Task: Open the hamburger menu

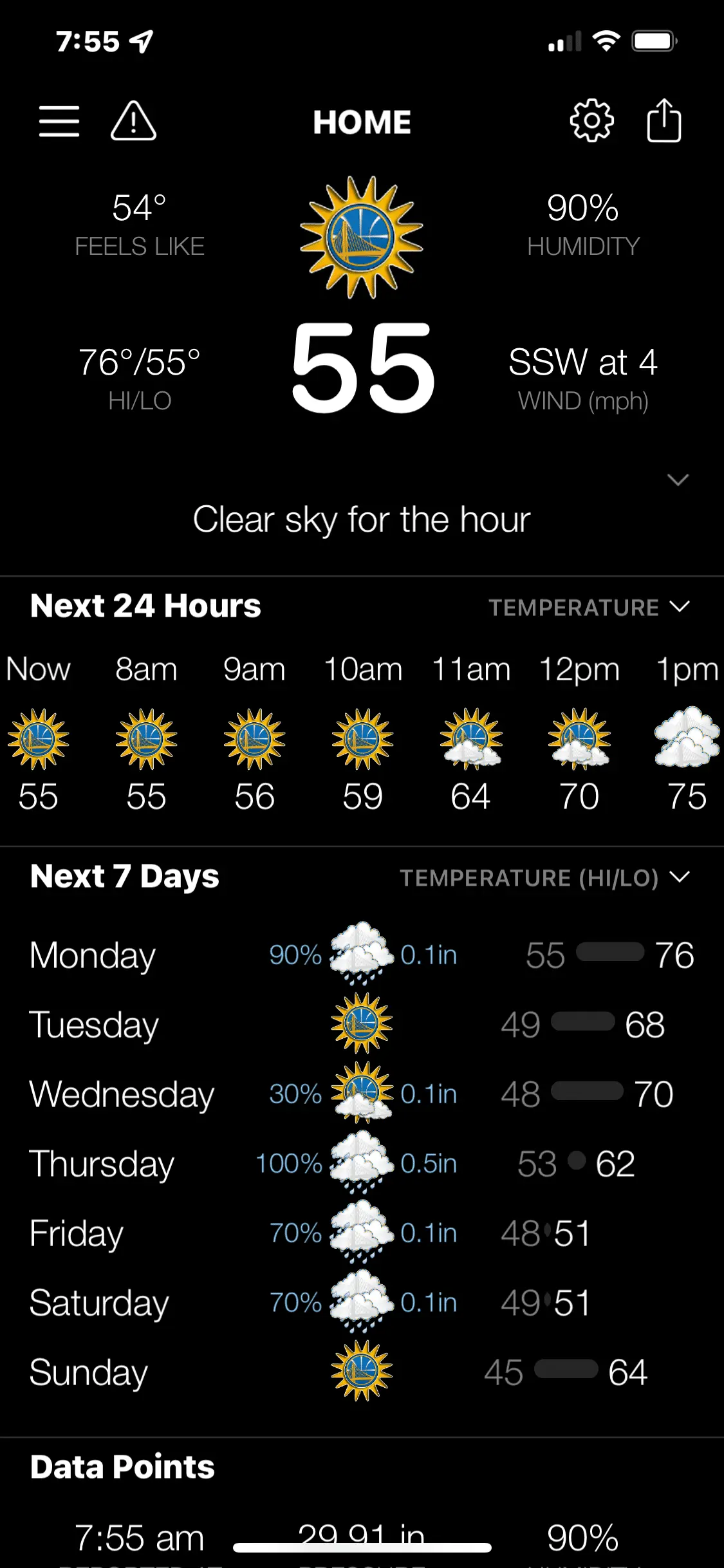Action: 59,121
